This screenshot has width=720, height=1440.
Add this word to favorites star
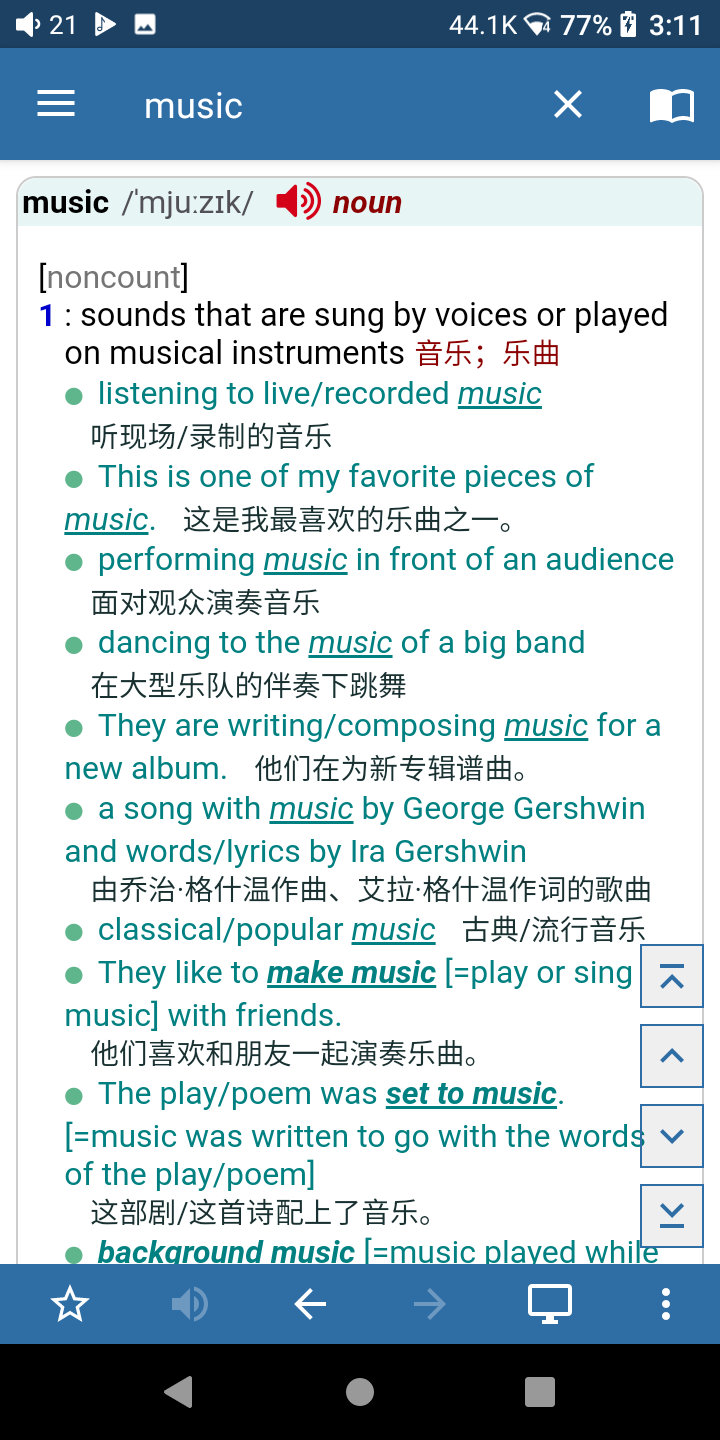(x=70, y=1304)
